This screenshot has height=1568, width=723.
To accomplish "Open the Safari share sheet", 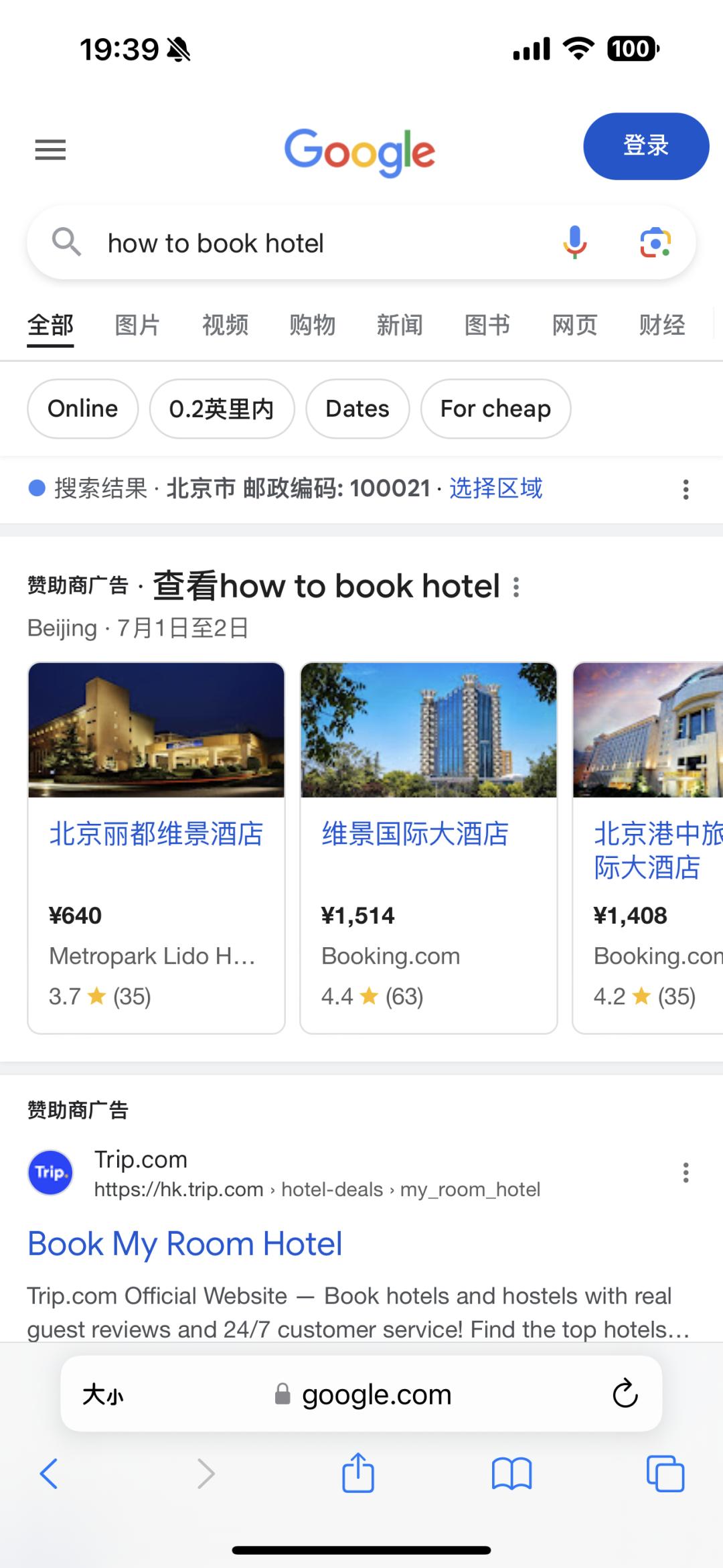I will pos(358,1473).
